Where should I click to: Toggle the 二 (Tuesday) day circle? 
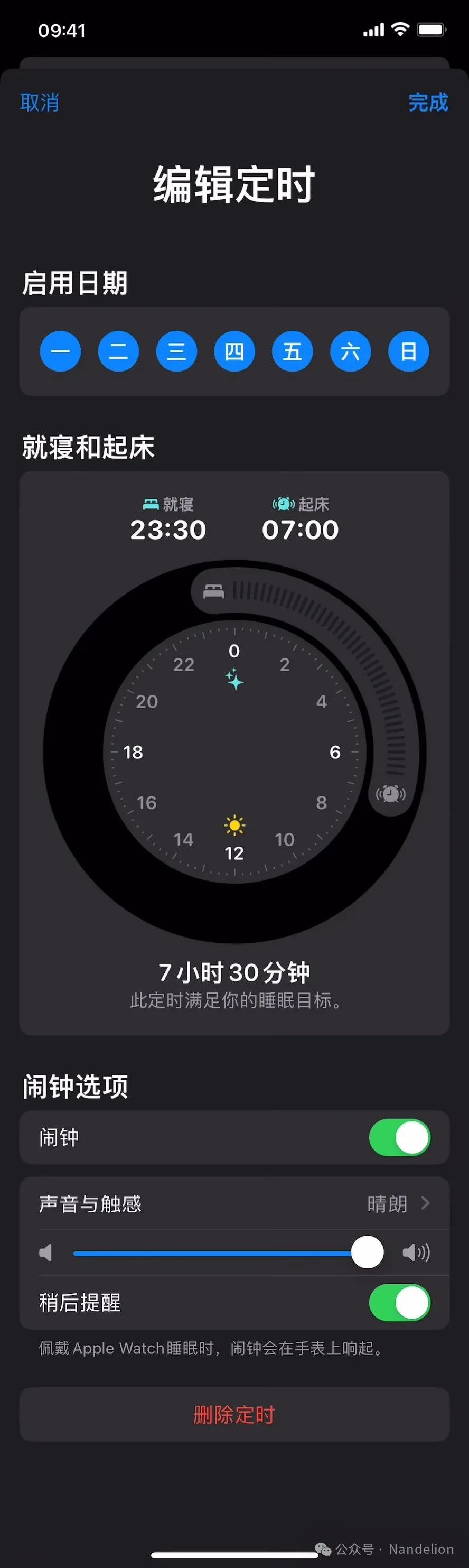118,351
